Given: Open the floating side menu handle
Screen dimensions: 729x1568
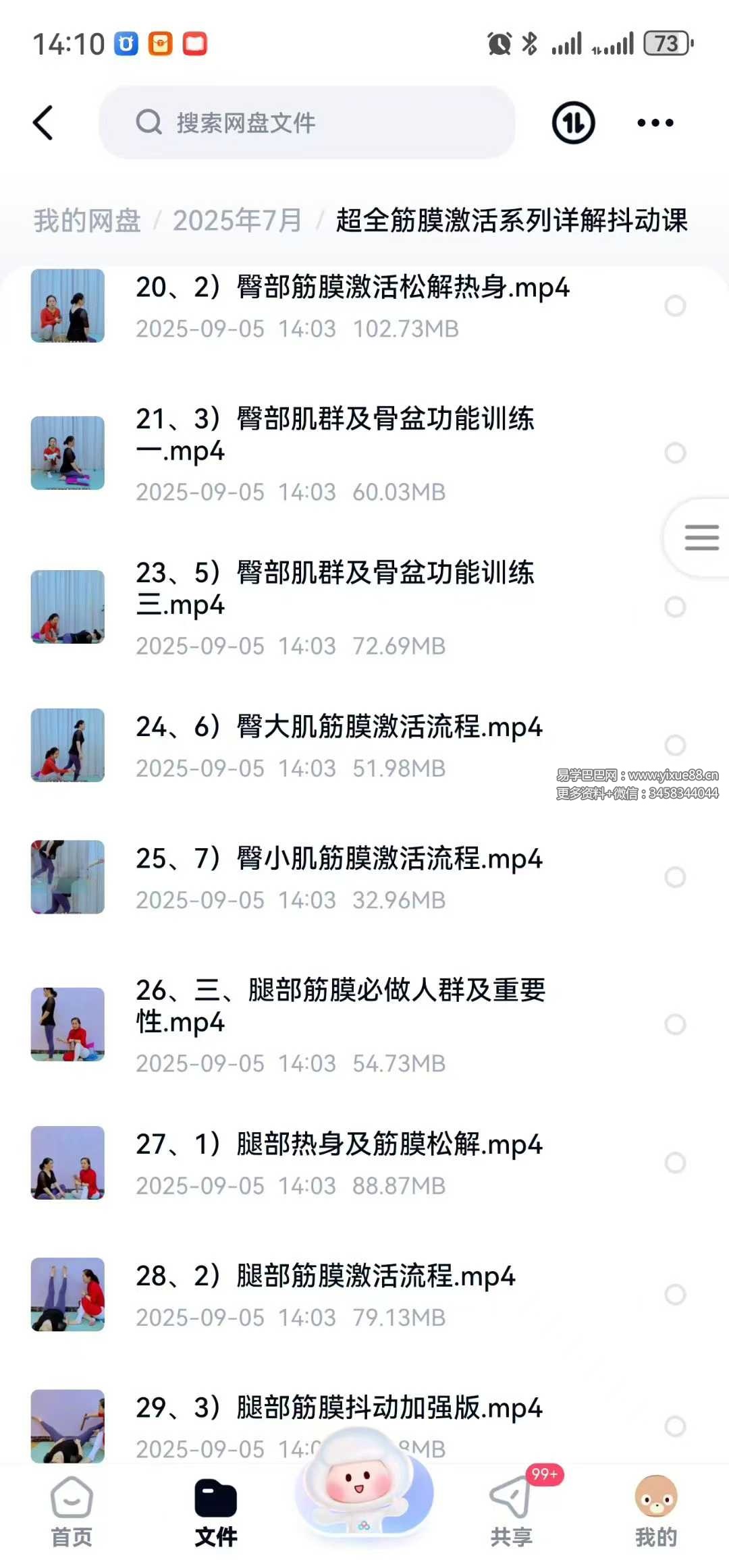Looking at the screenshot, I should [701, 538].
